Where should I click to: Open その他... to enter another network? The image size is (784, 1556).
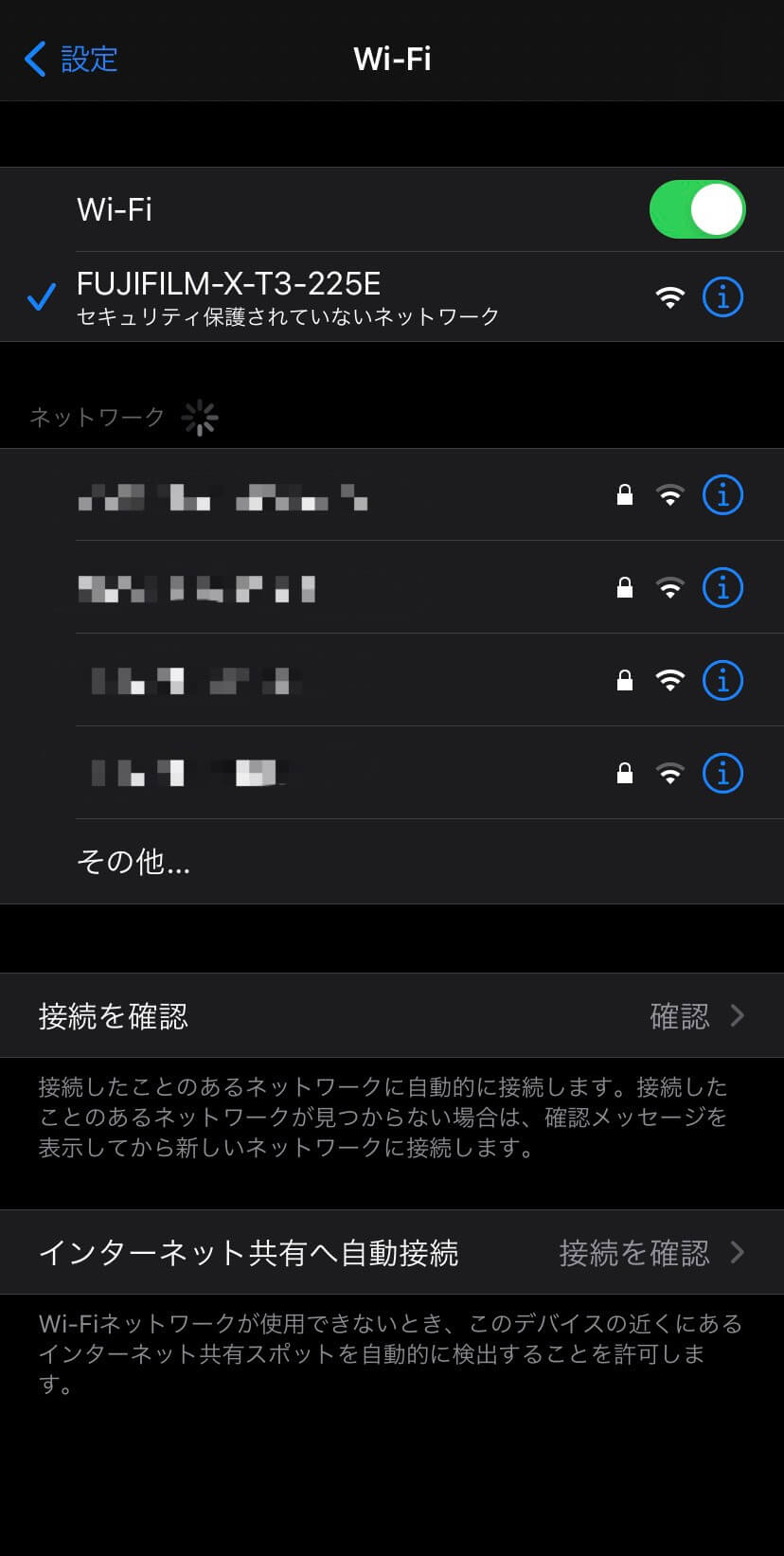click(134, 862)
